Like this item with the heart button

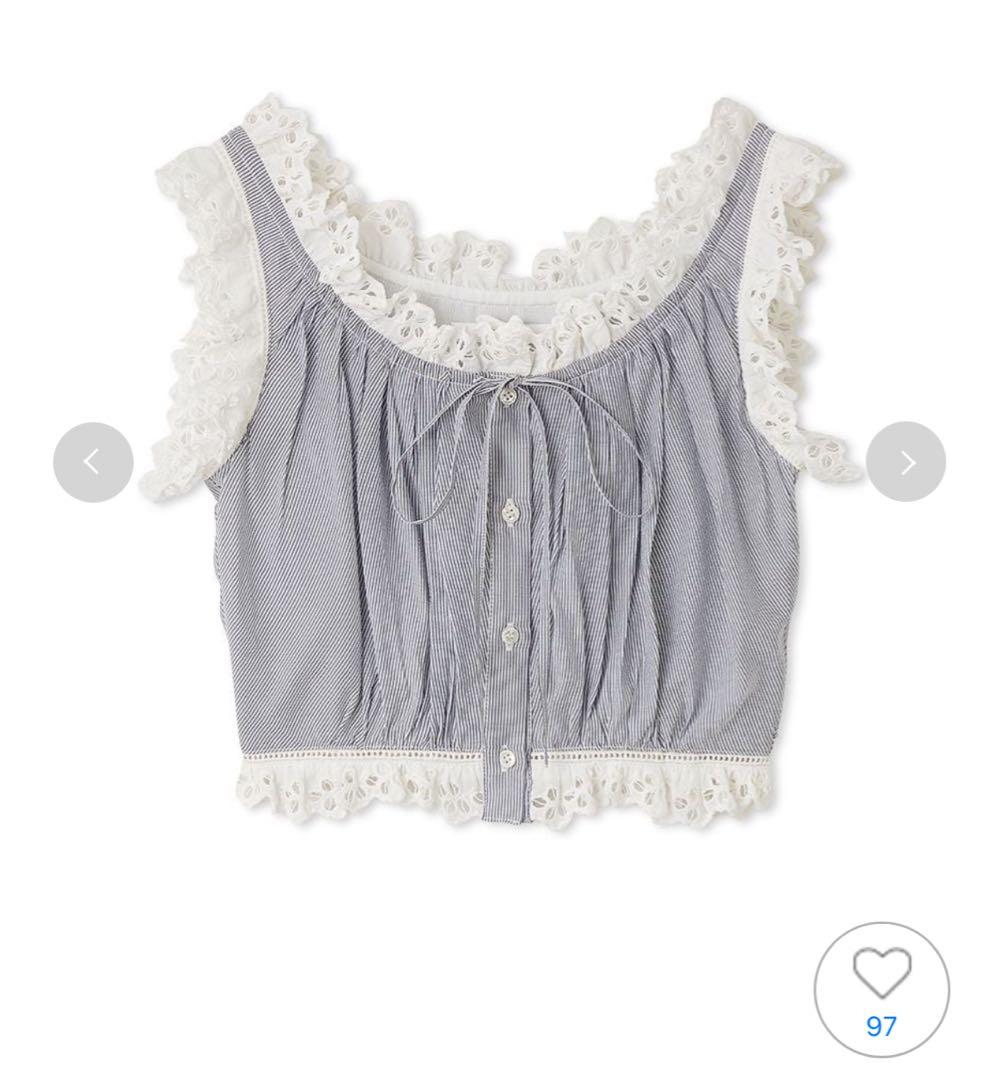pos(881,989)
